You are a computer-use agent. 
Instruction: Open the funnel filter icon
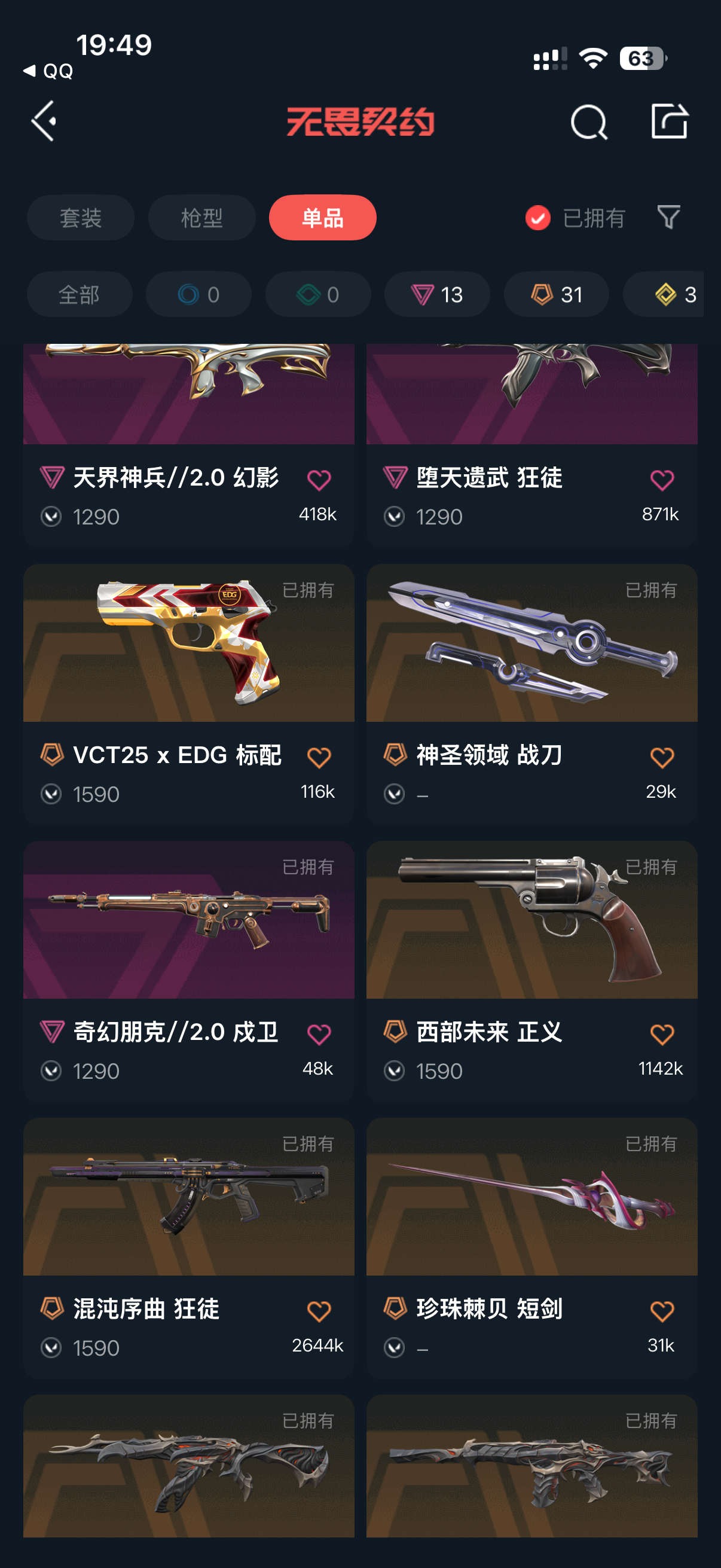pos(668,217)
